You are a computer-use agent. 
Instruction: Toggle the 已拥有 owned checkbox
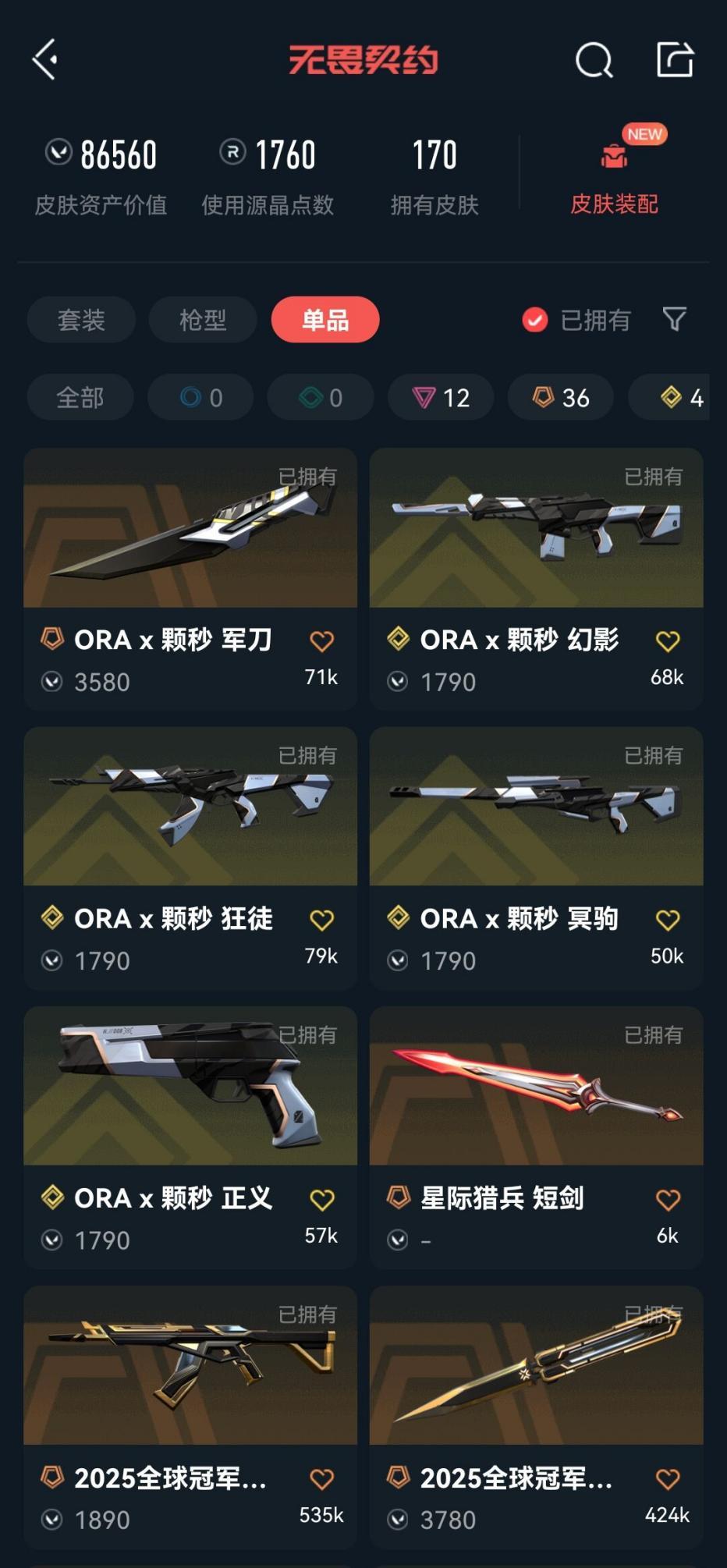coord(535,320)
